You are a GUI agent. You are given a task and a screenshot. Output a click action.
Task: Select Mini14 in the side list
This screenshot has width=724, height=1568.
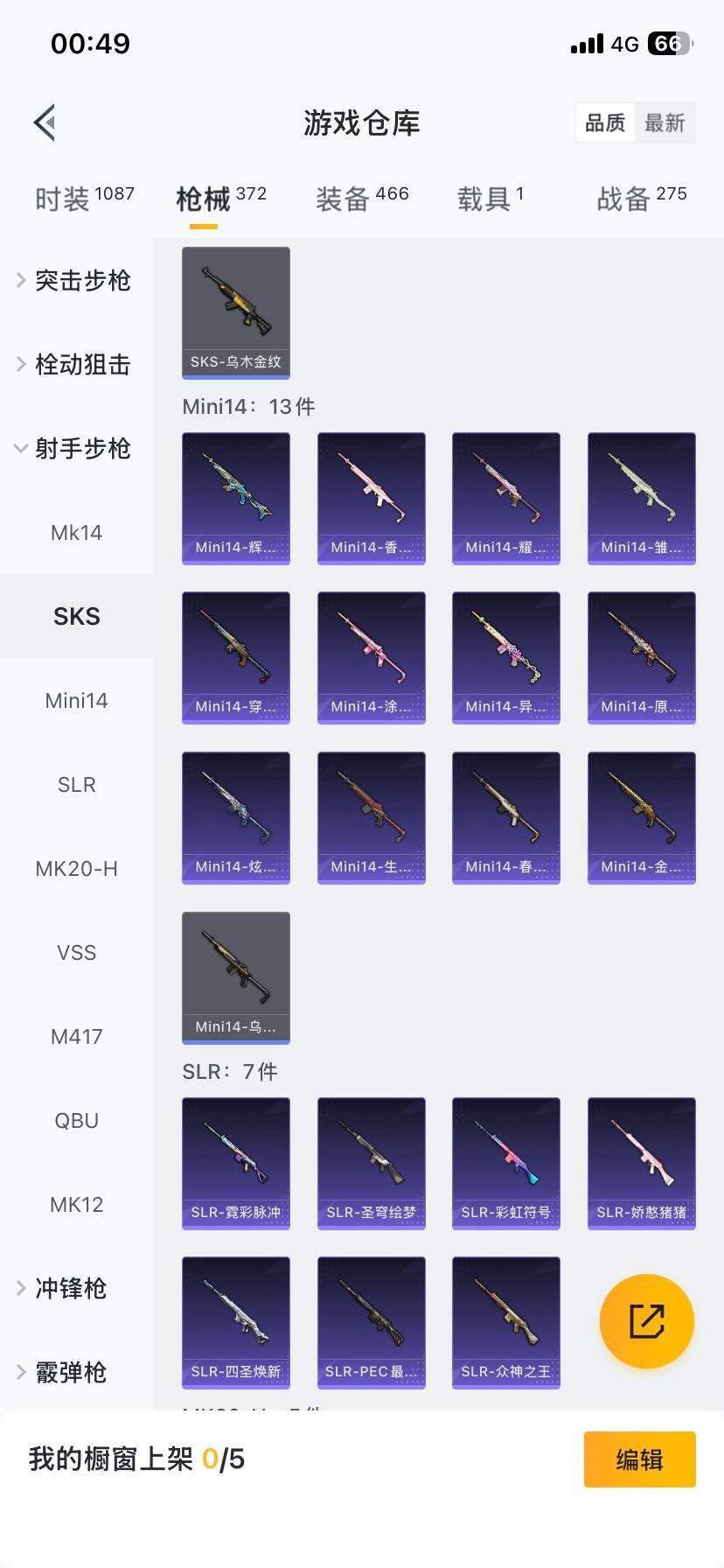76,700
